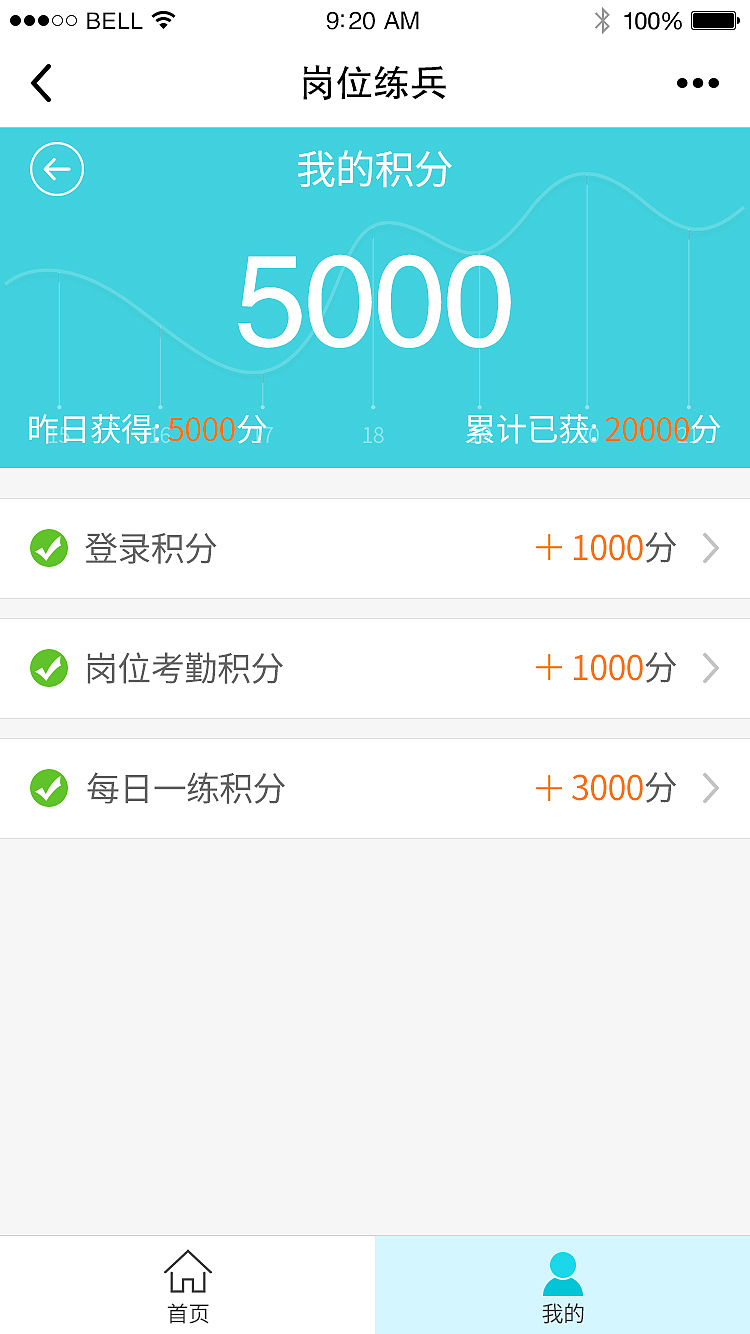The height and width of the screenshot is (1334, 750).
Task: Tap the black back chevron in title bar
Action: click(x=41, y=83)
